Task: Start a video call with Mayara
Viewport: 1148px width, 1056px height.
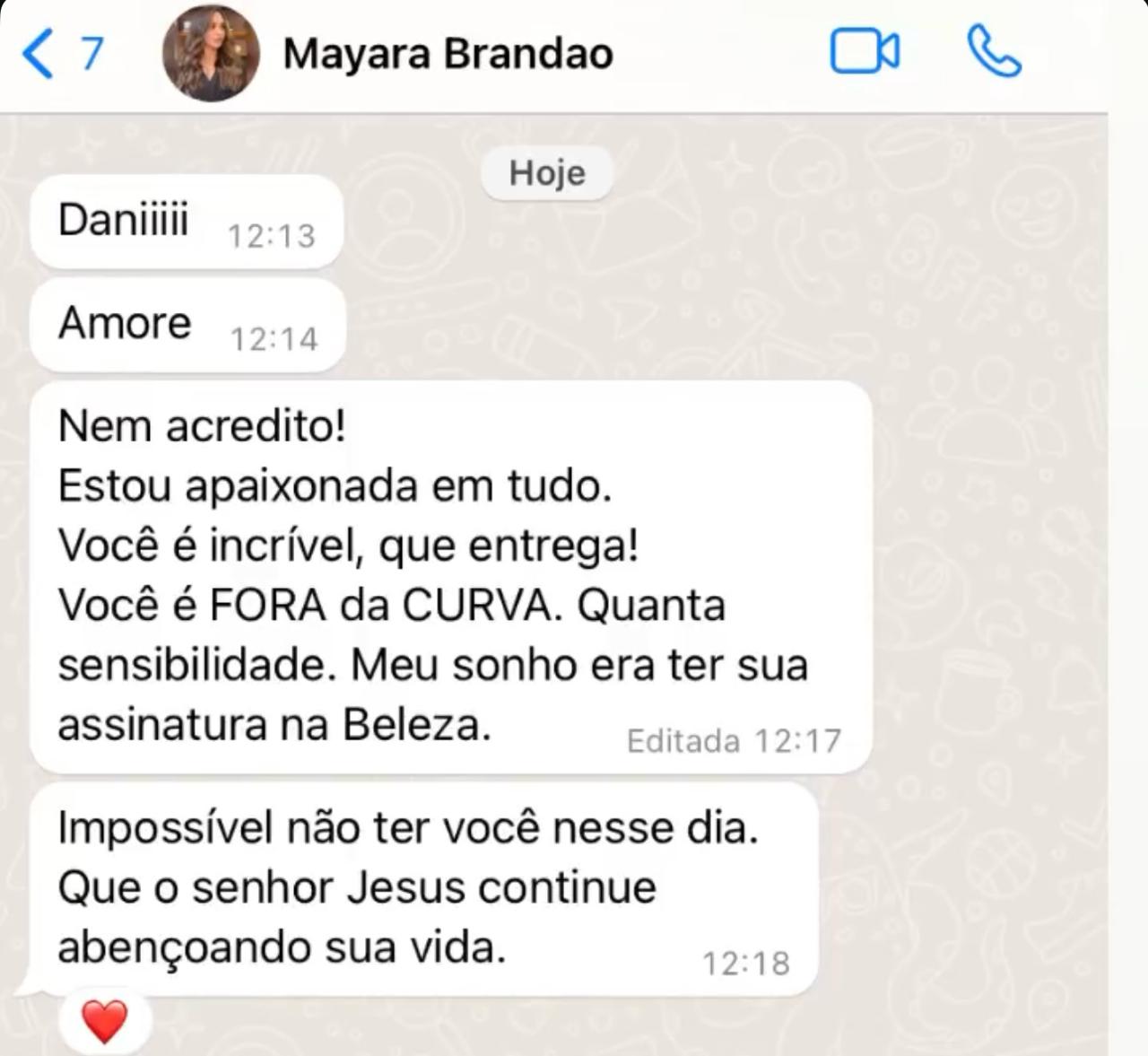Action: 864,52
